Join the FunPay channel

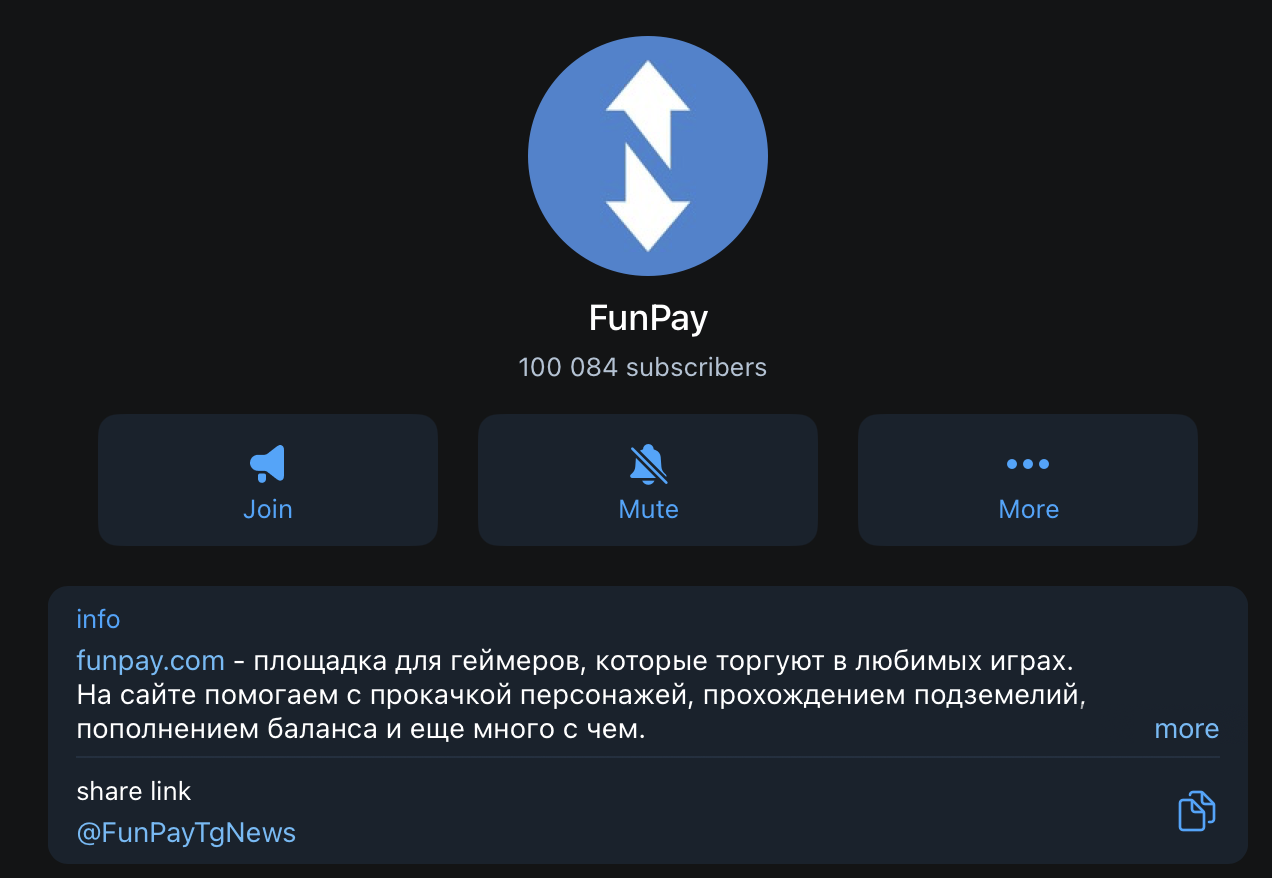[268, 480]
